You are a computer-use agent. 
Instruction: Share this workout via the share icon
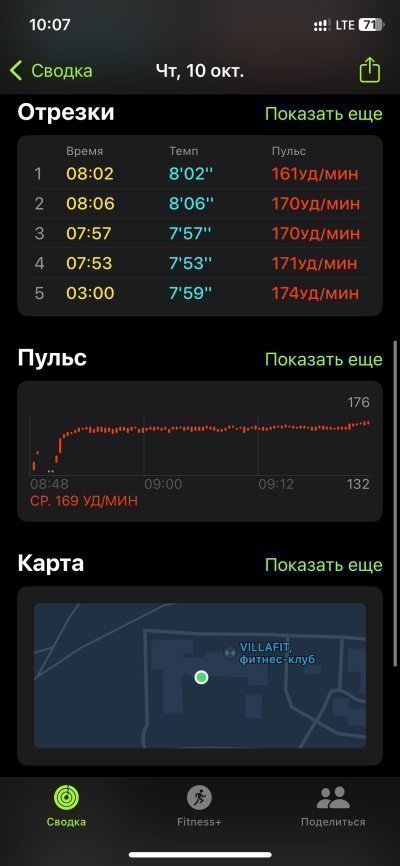pyautogui.click(x=370, y=70)
